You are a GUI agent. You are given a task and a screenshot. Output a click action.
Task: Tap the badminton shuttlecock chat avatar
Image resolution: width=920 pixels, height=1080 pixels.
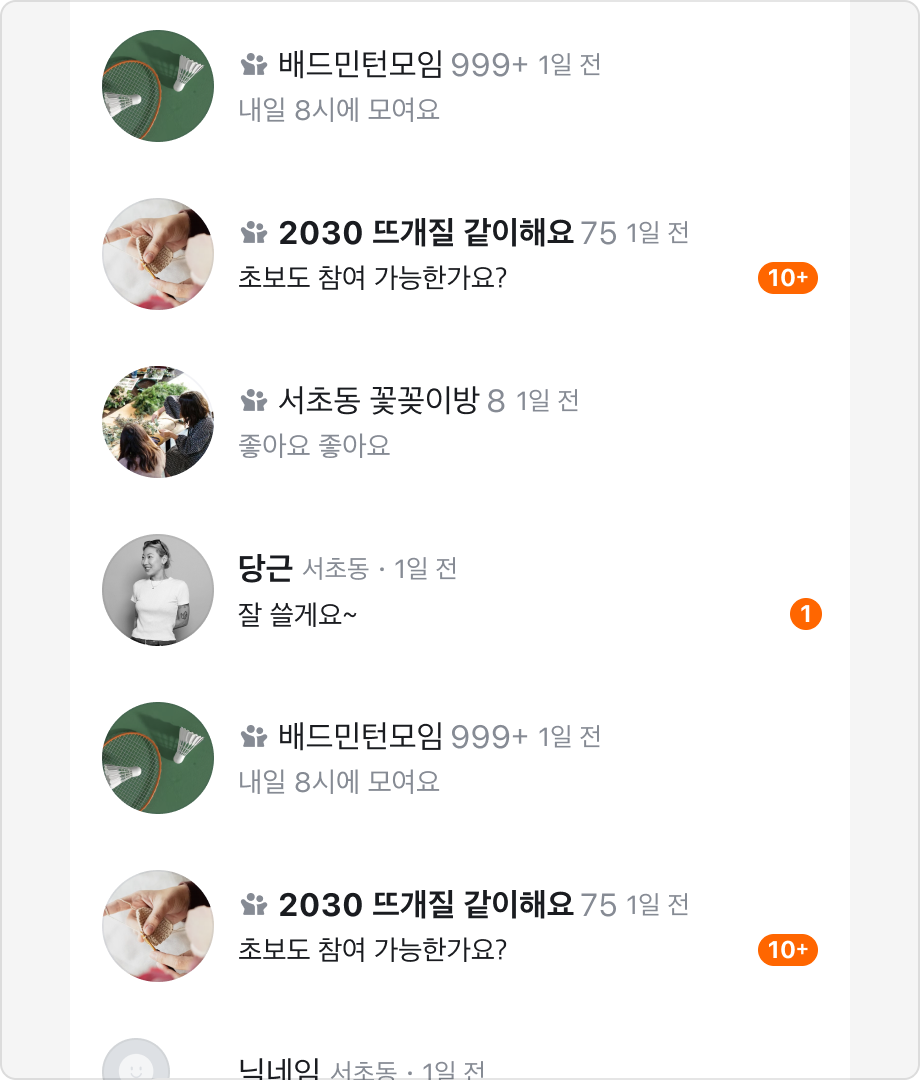[157, 86]
